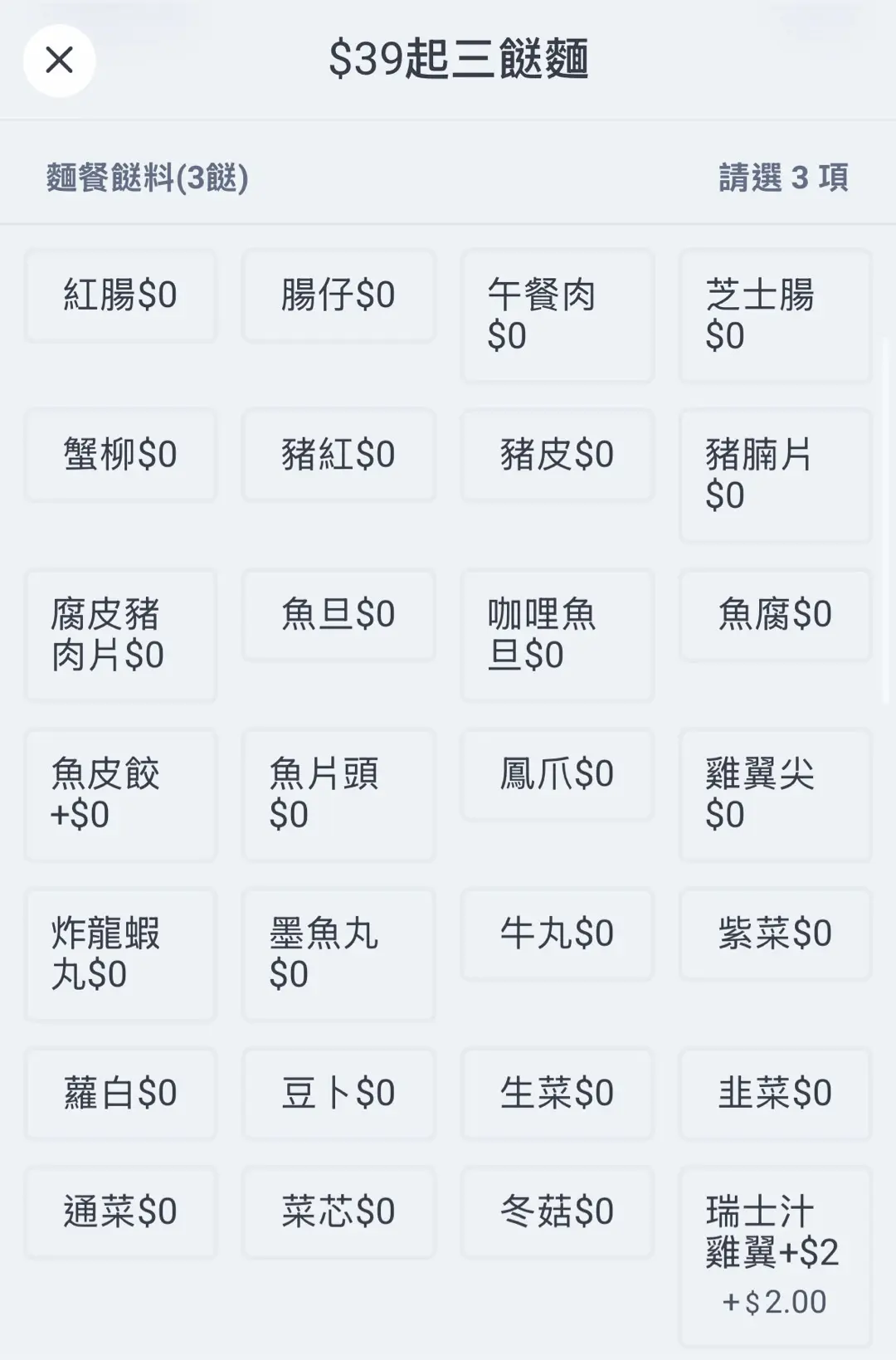Add 午餐肉 to the noodles

tap(557, 315)
